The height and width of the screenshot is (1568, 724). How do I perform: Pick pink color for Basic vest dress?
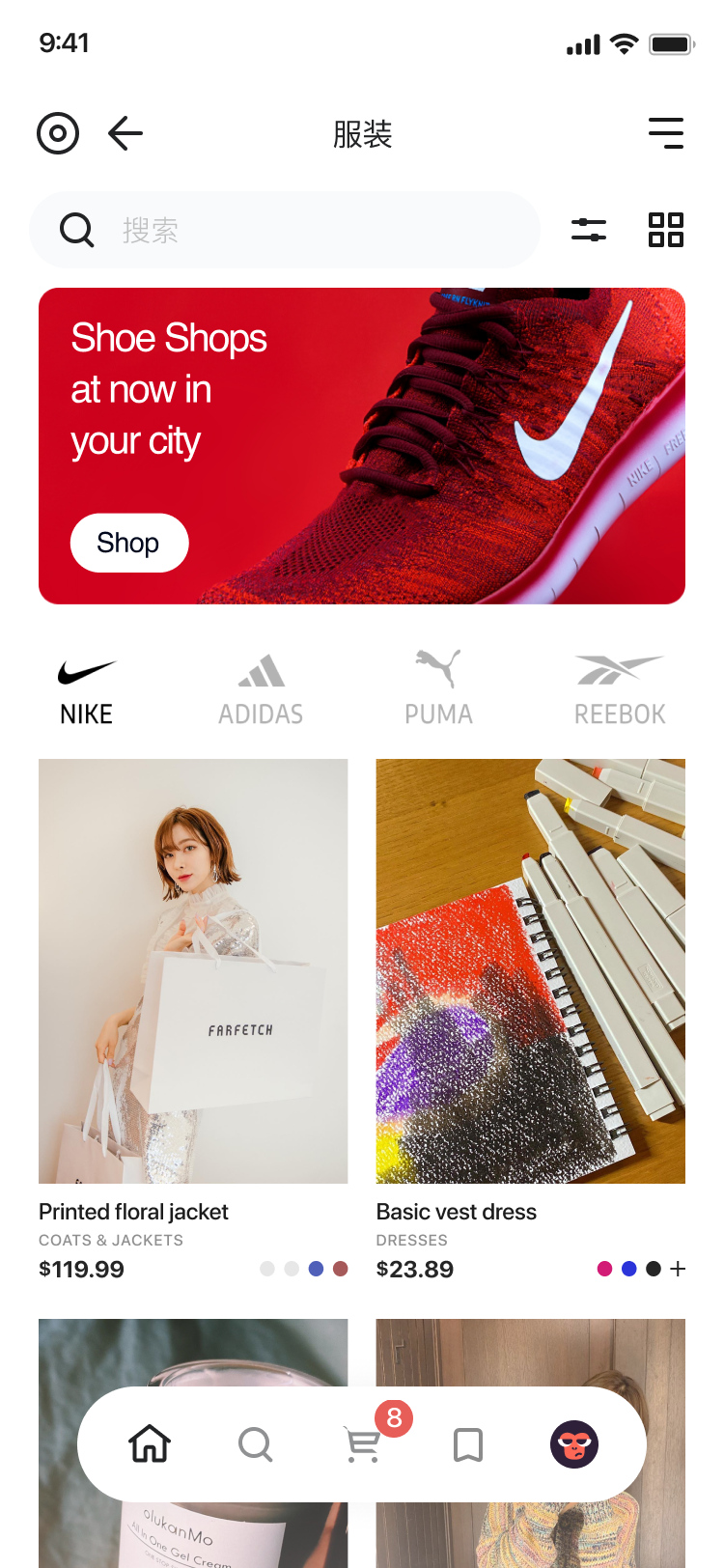pyautogui.click(x=605, y=1269)
